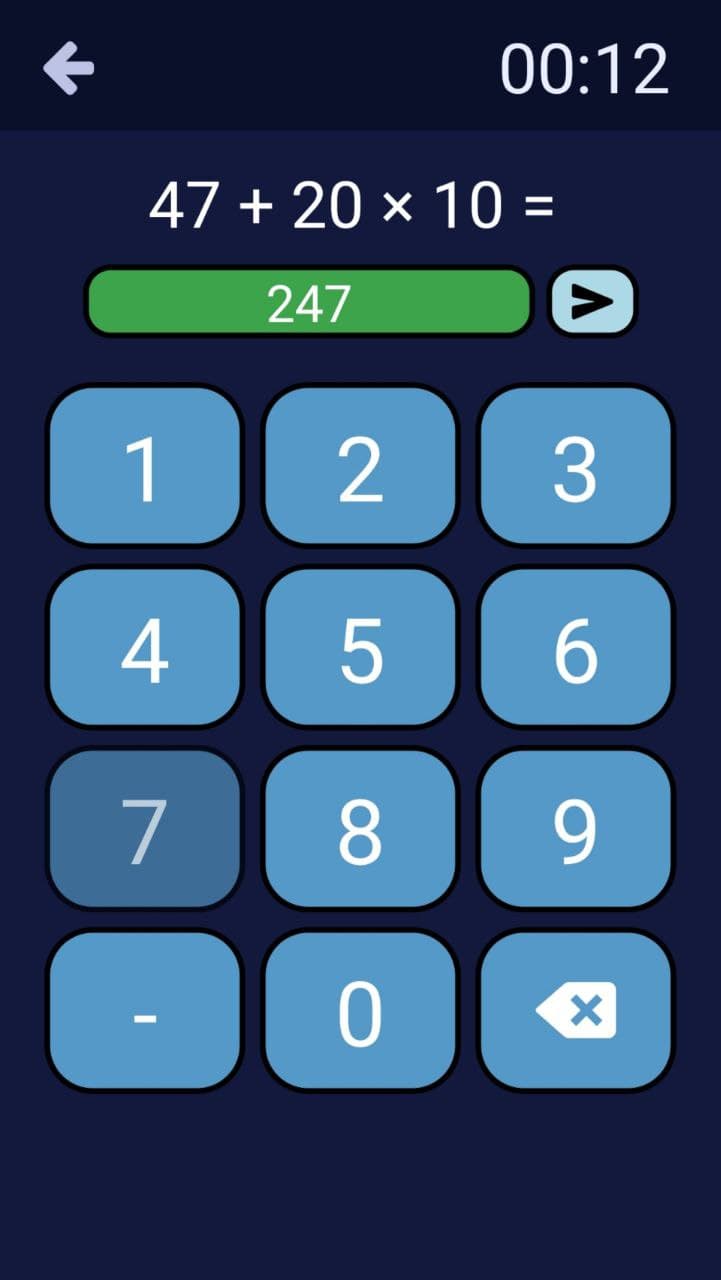Tap the answer field showing 247
Screen dimensions: 721x1280
[x=308, y=302]
